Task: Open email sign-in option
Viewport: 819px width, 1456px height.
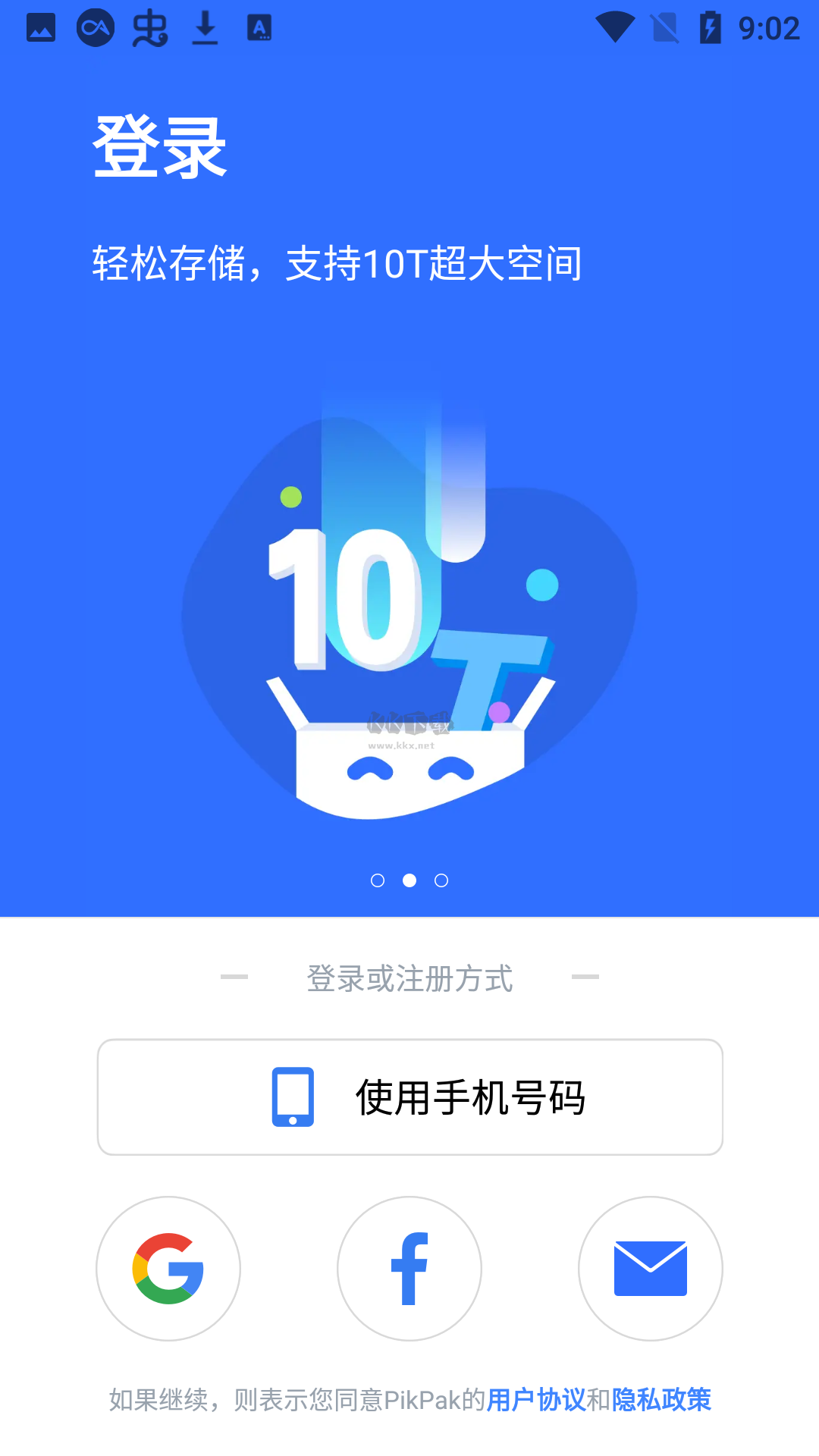Action: (650, 1269)
